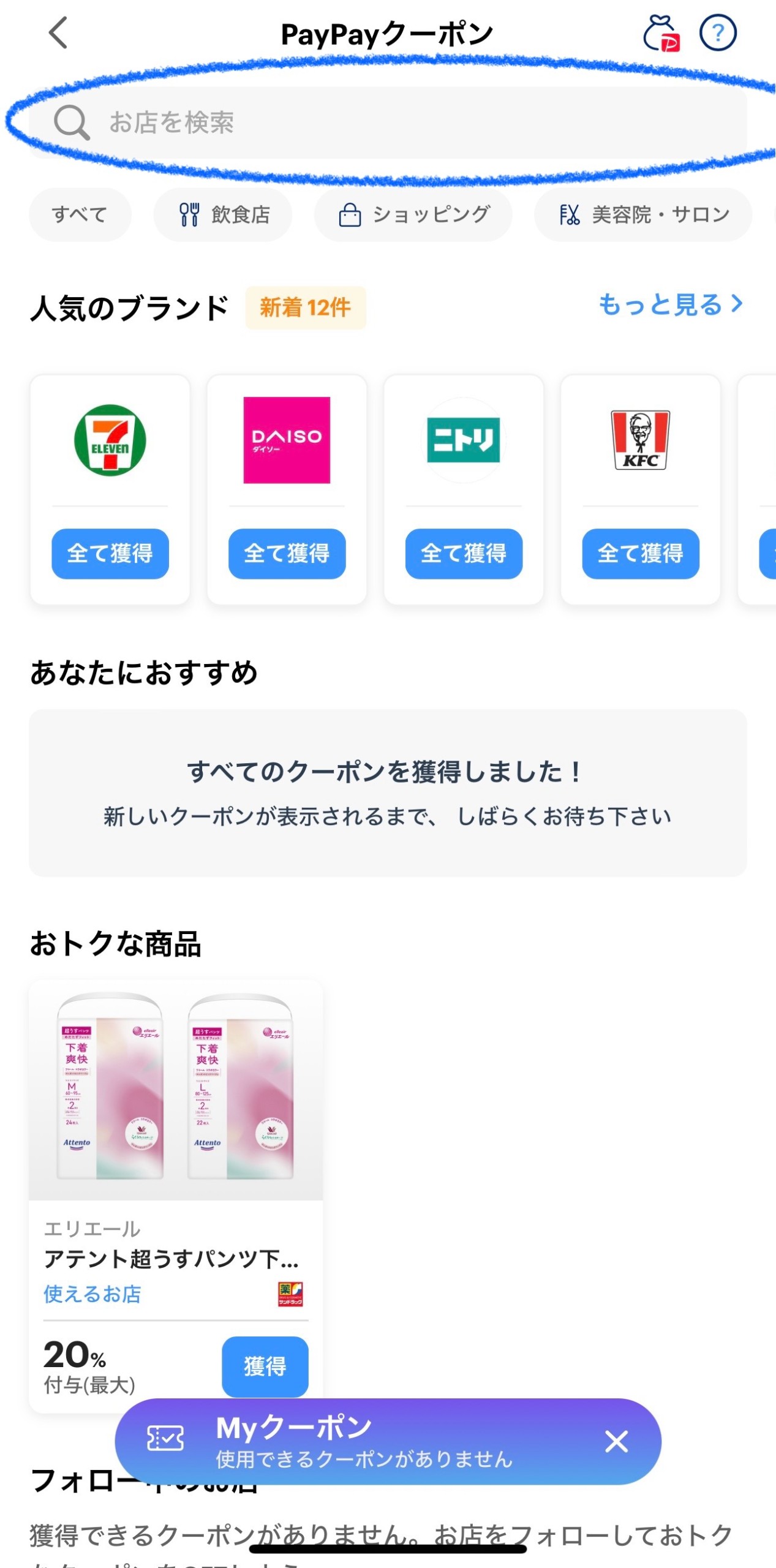Filter by 飲食店 category
776x1568 pixels.
[223, 214]
